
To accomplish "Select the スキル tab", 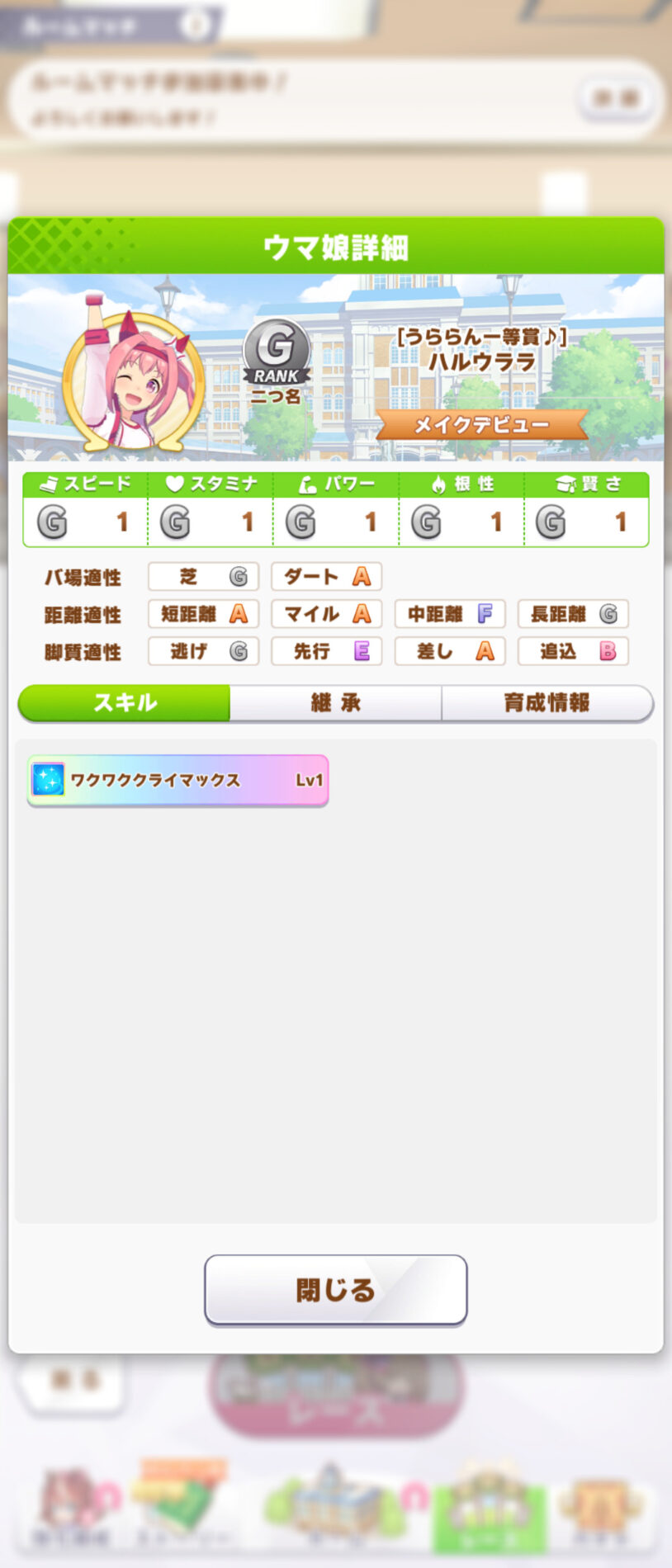I will click(x=125, y=703).
